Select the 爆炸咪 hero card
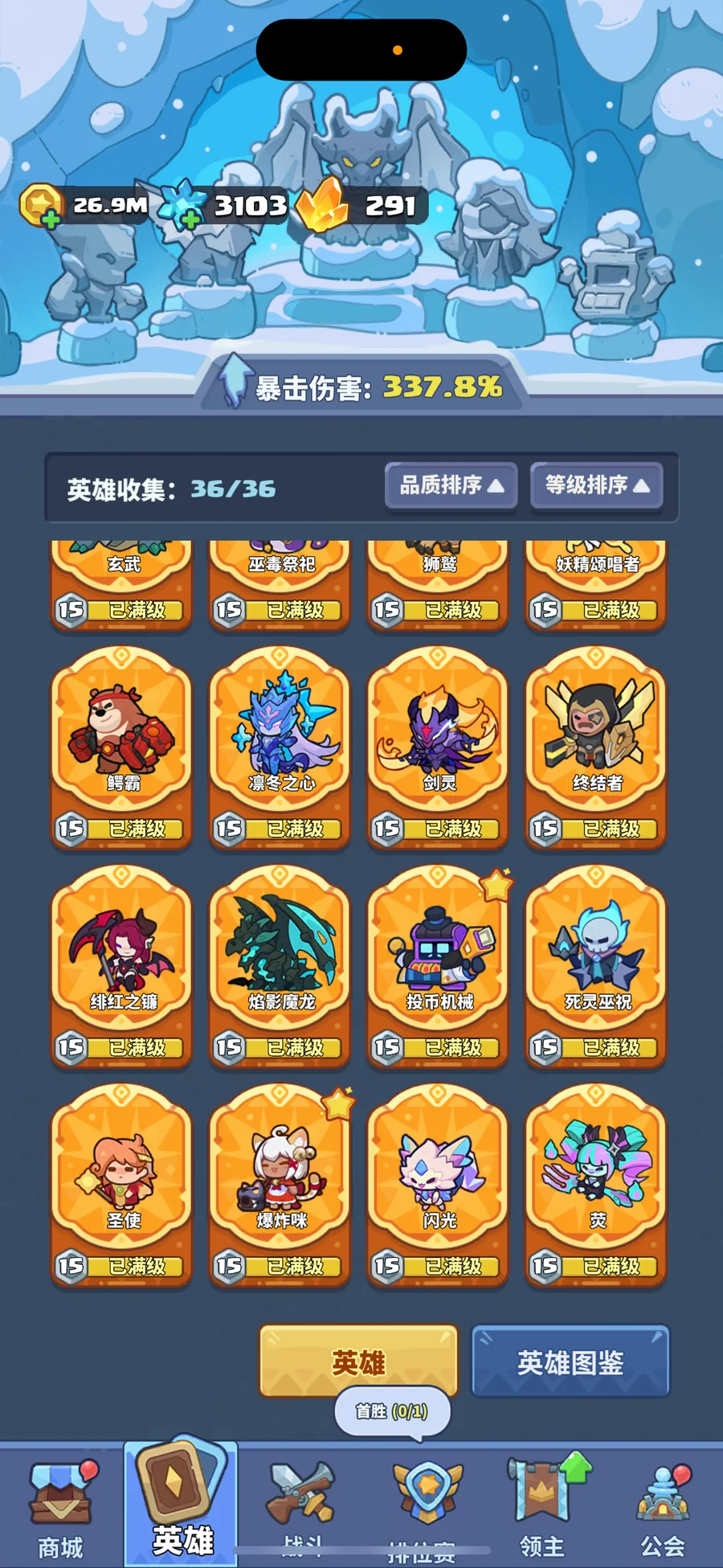Screen dimensions: 723x1568 [280, 1181]
